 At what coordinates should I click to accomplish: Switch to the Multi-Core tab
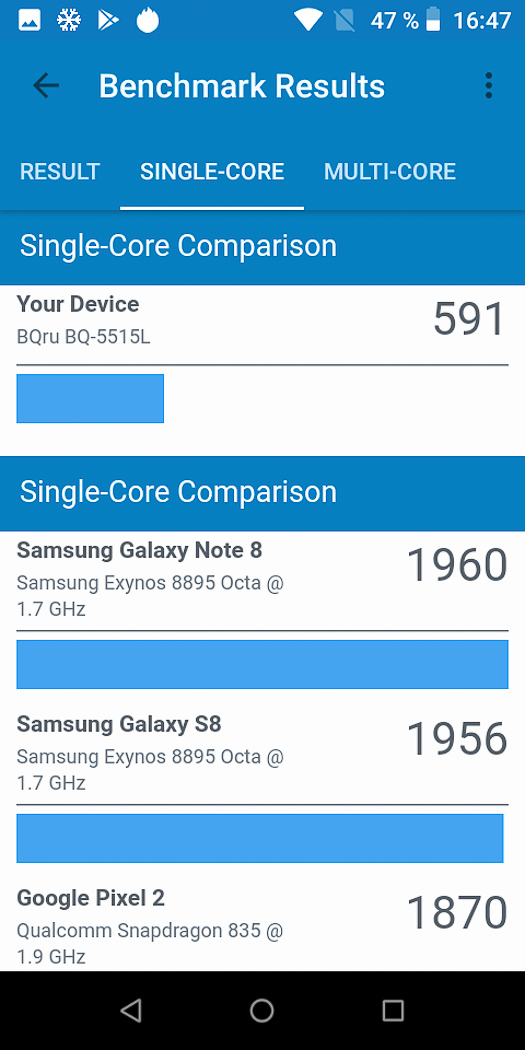[390, 171]
